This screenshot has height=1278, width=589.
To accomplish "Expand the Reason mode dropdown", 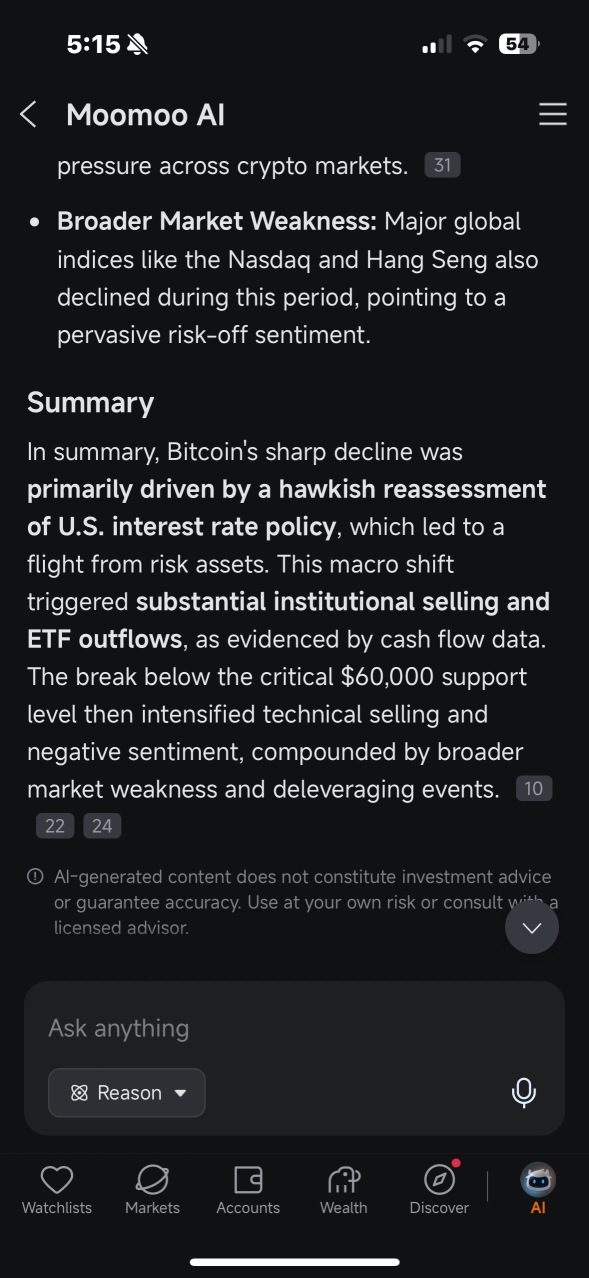I will [127, 1093].
